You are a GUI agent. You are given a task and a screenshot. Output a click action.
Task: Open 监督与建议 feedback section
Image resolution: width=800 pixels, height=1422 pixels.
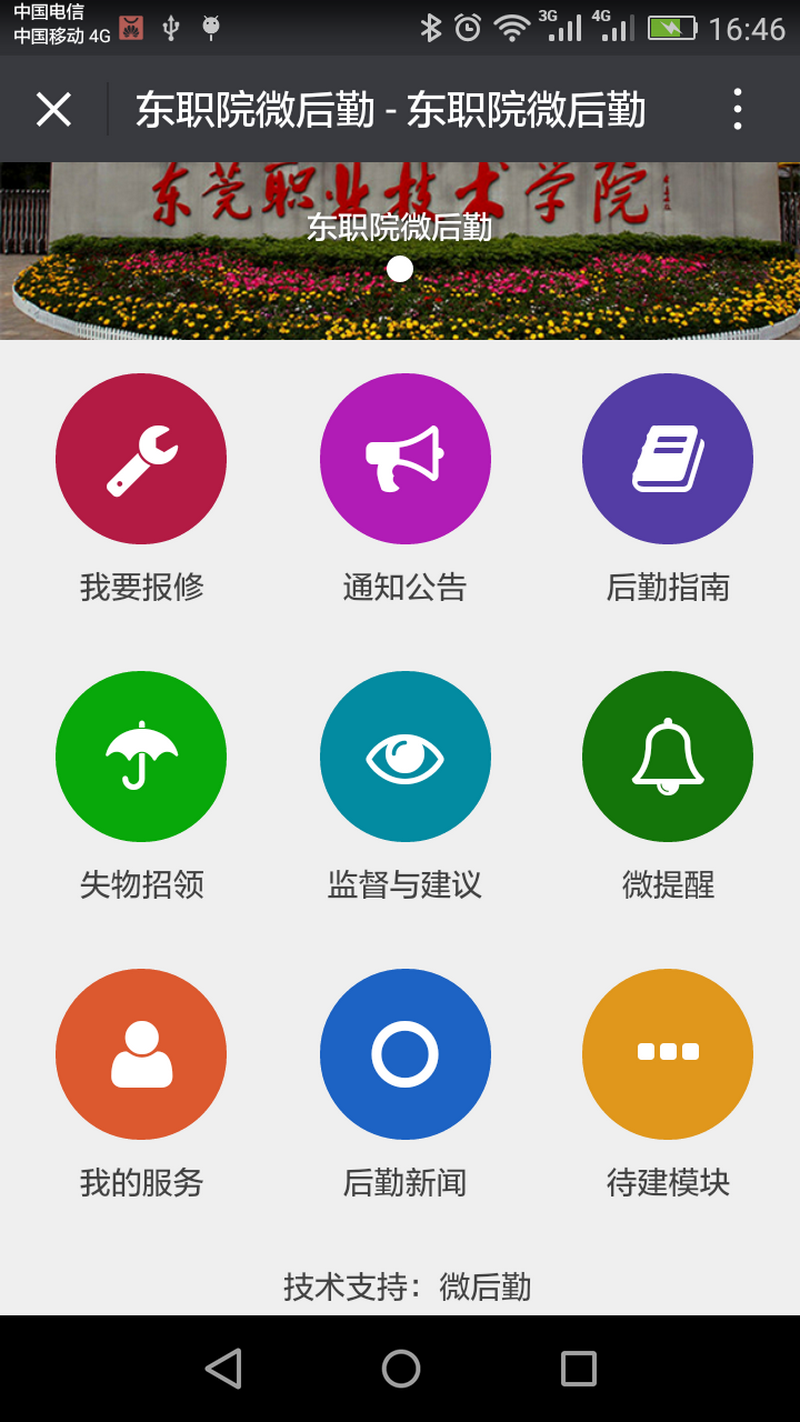(405, 757)
